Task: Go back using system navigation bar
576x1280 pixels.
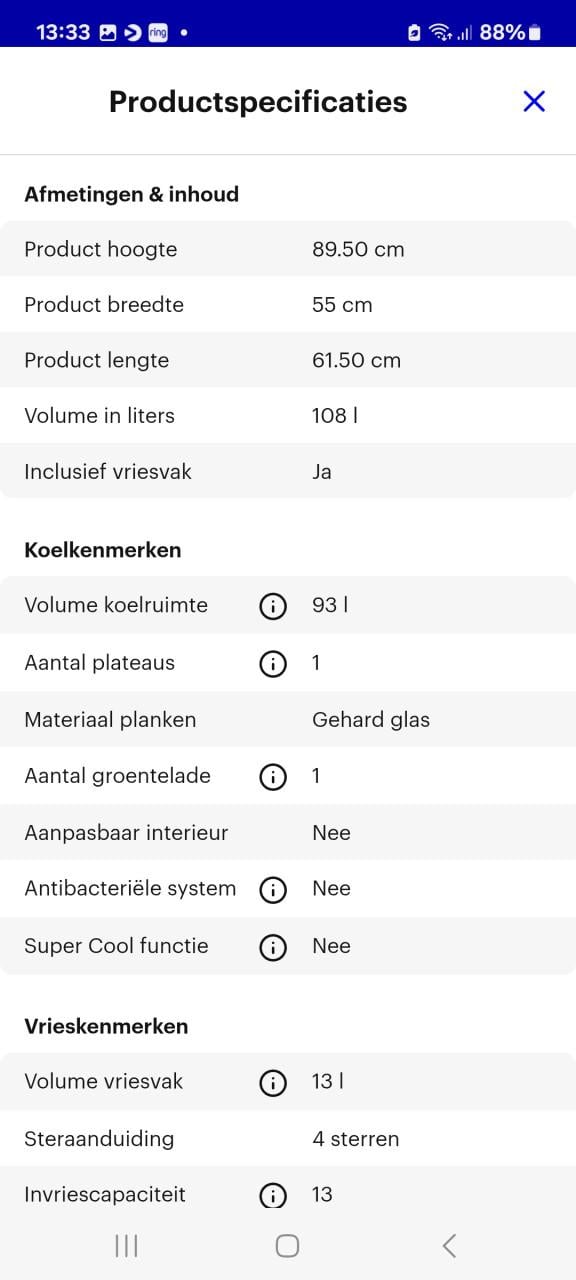Action: click(449, 1245)
